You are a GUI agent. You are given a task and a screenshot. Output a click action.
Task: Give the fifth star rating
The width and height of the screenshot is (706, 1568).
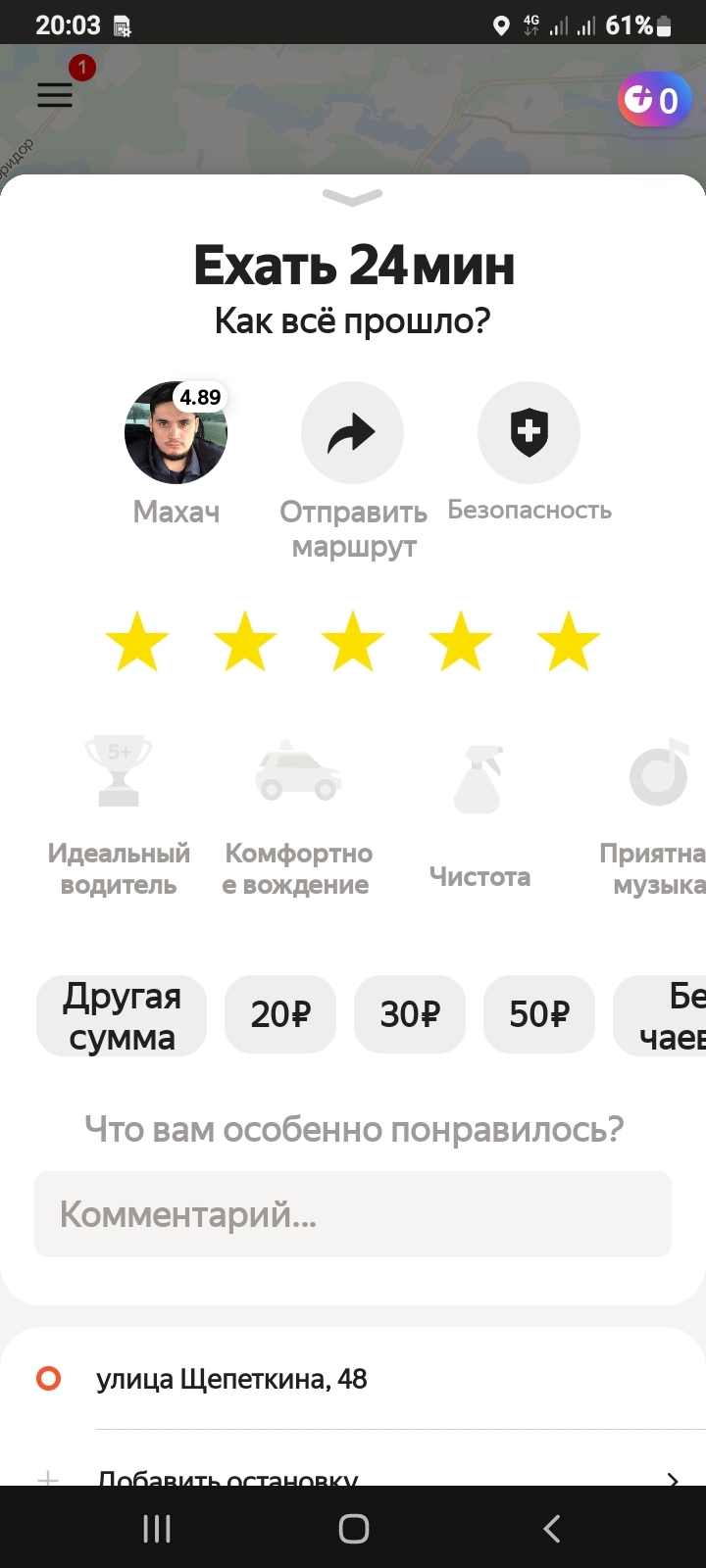point(568,642)
